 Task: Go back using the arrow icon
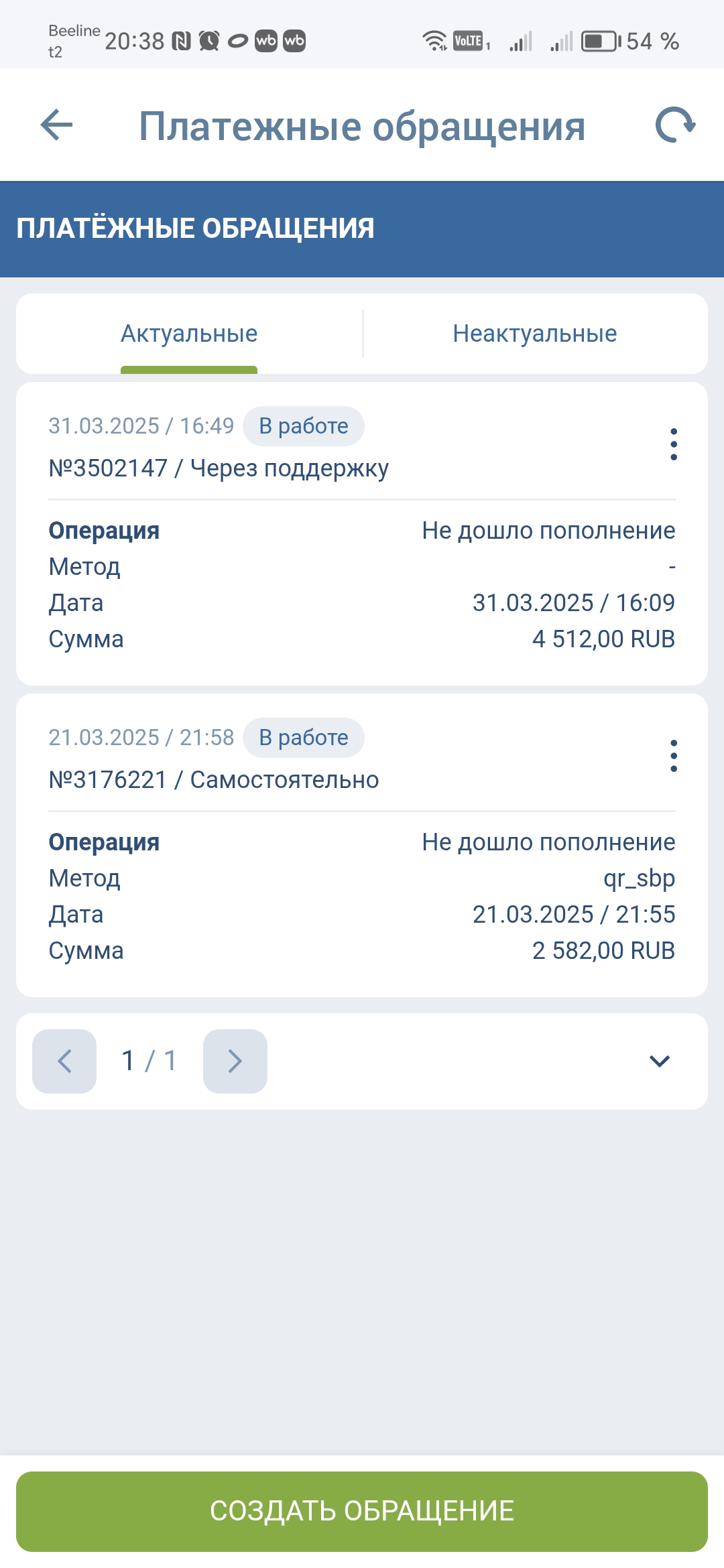56,125
